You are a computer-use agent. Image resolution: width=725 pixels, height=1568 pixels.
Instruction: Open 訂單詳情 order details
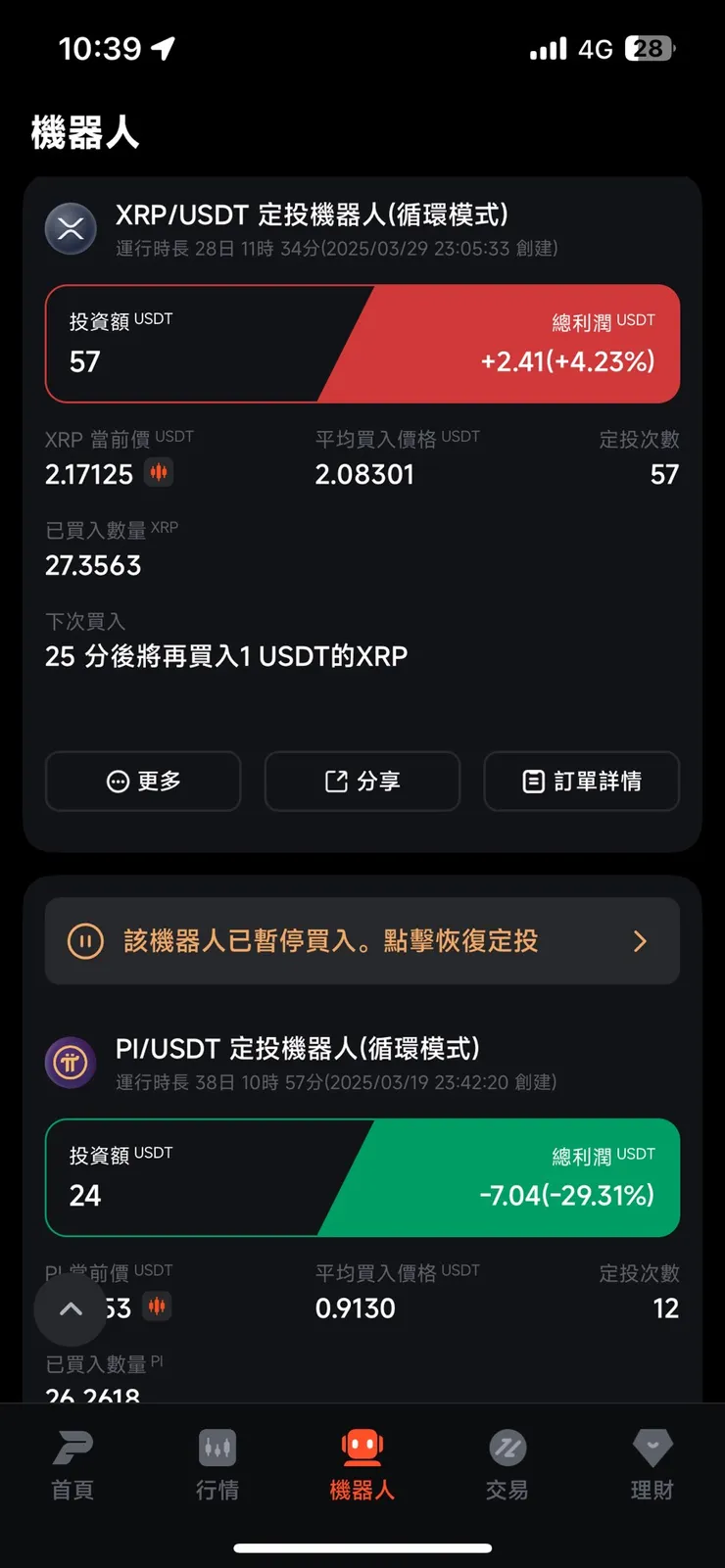(x=581, y=782)
